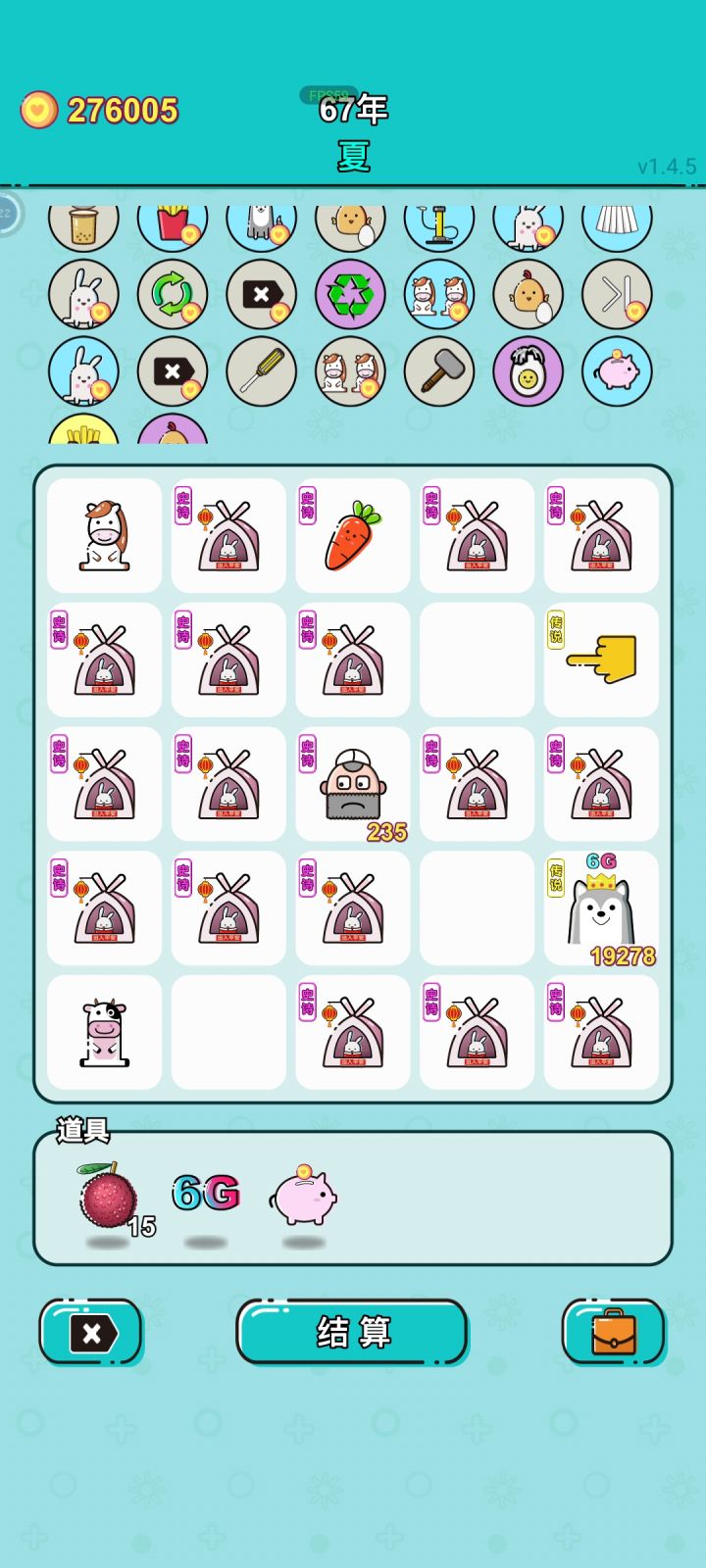Screen dimensions: 706x1568
Task: Tap the black X tag icon
Action: [x=261, y=294]
